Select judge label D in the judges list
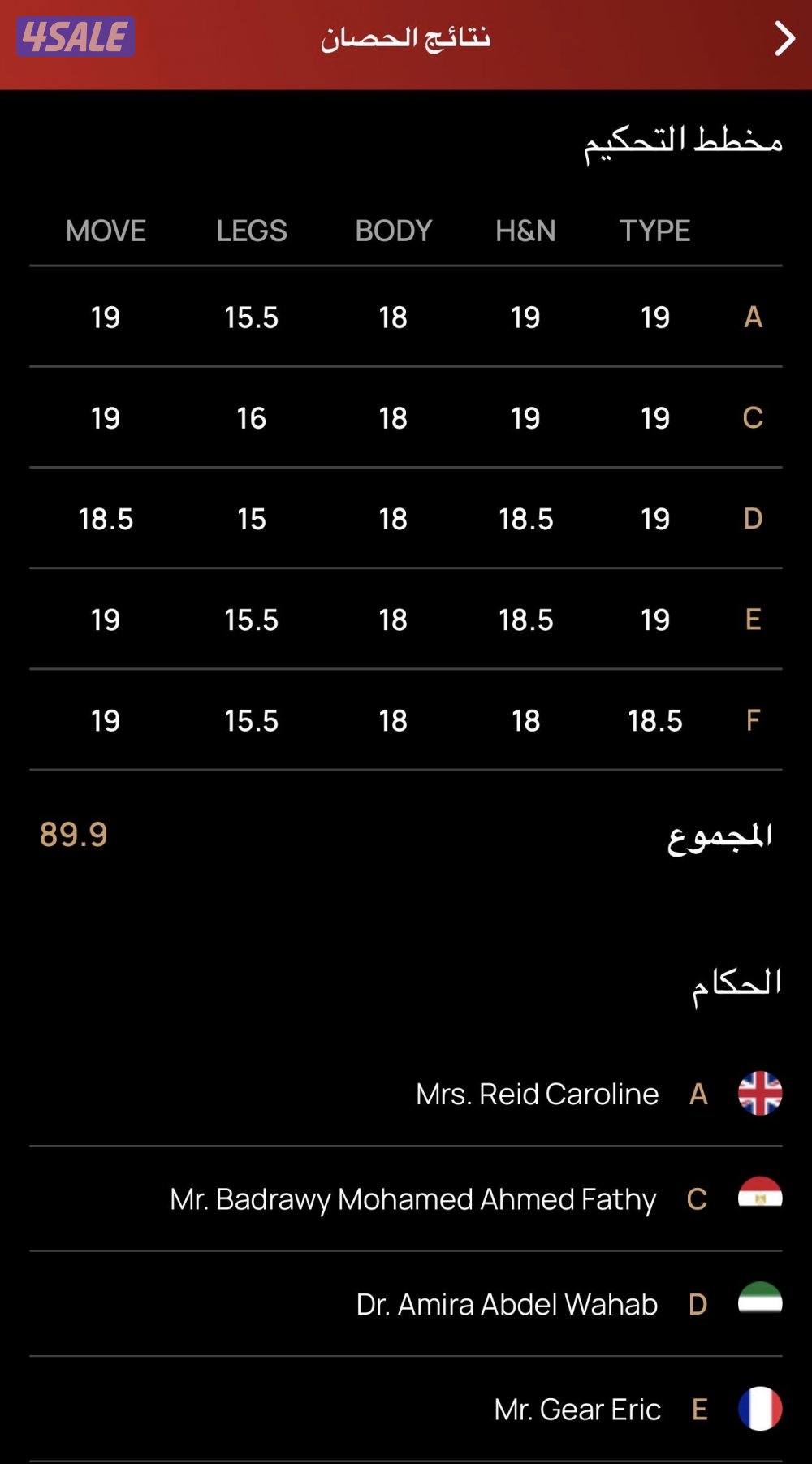The width and height of the screenshot is (812, 1464). (696, 1304)
